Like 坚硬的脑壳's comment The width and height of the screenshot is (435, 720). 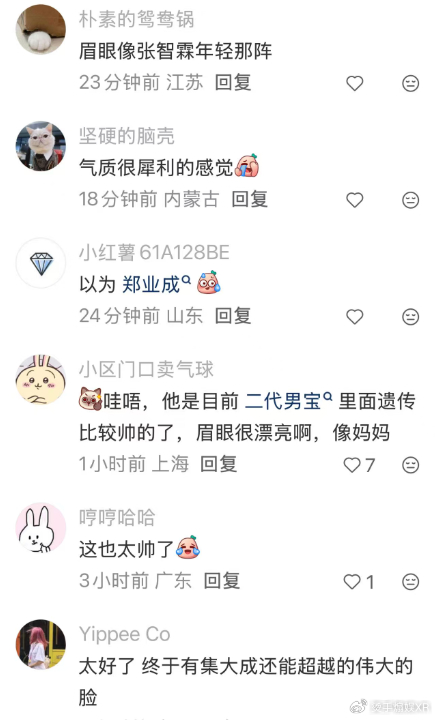[355, 200]
